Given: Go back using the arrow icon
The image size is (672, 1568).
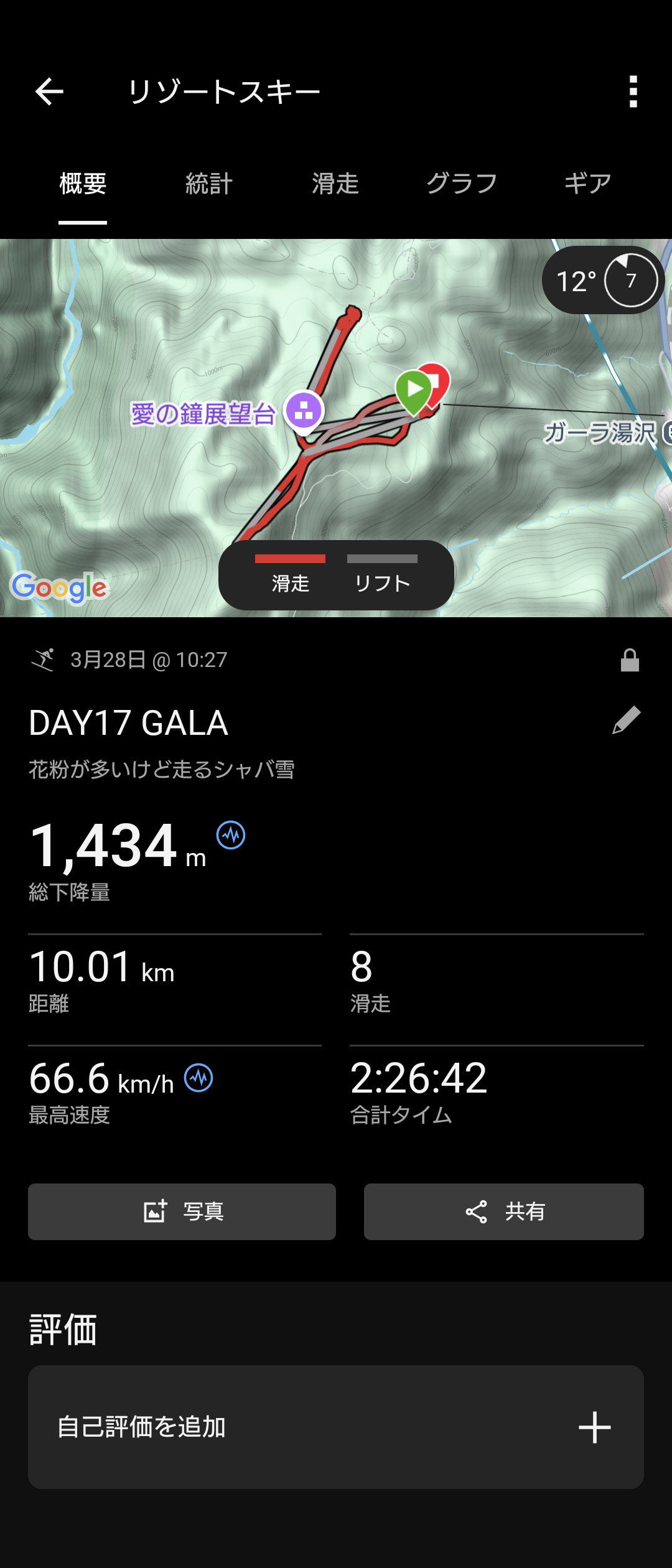Looking at the screenshot, I should [x=49, y=92].
